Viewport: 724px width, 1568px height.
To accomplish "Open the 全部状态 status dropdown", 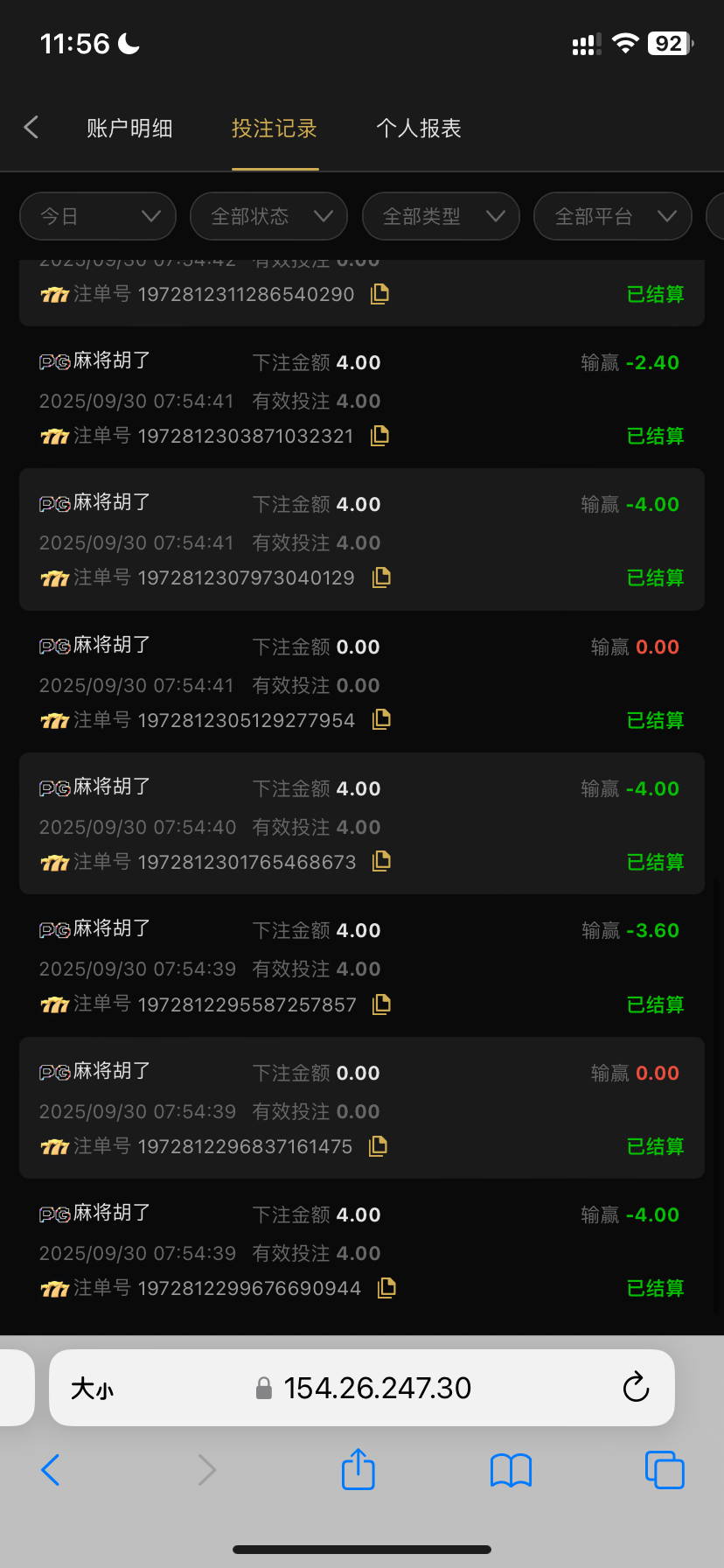I will point(268,216).
